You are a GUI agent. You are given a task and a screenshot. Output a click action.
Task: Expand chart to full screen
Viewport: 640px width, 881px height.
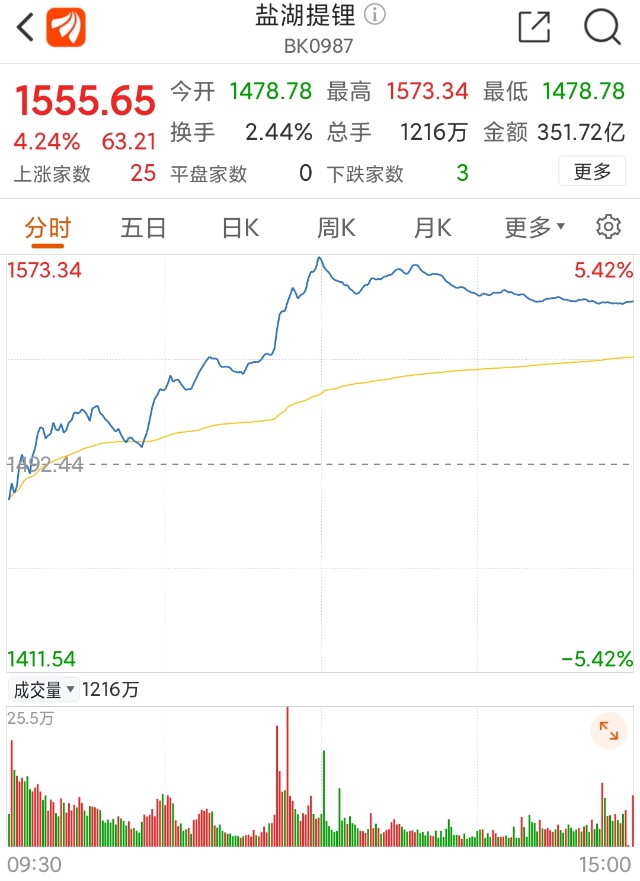click(609, 730)
